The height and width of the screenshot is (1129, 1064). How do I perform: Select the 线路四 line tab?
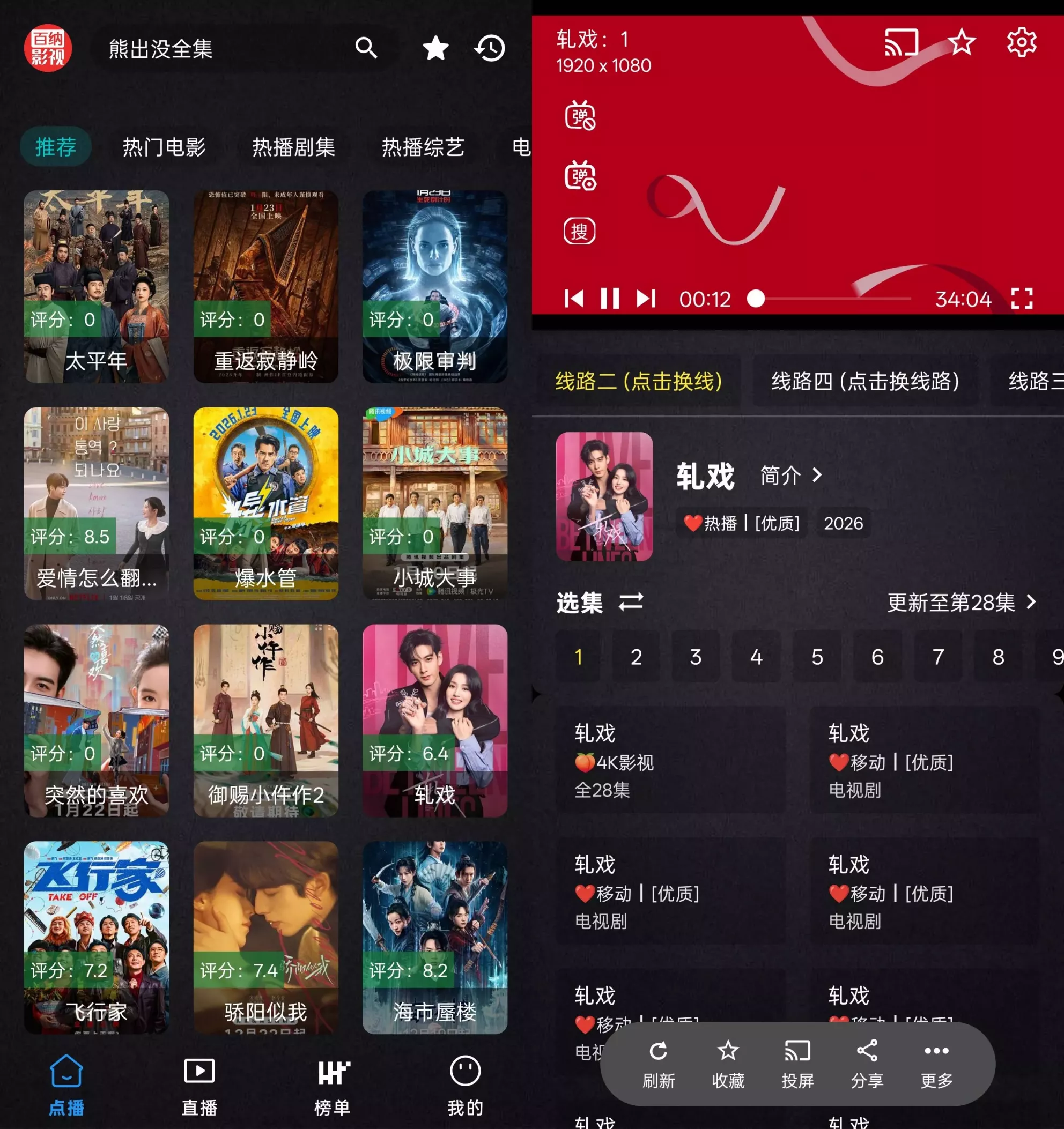coord(864,382)
